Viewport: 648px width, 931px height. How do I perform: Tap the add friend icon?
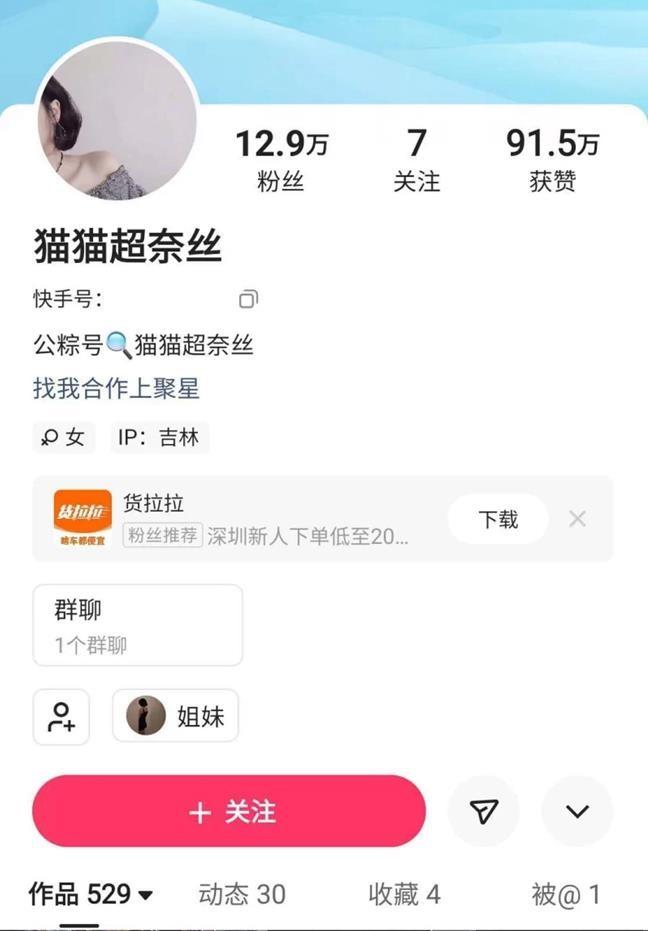click(x=61, y=716)
